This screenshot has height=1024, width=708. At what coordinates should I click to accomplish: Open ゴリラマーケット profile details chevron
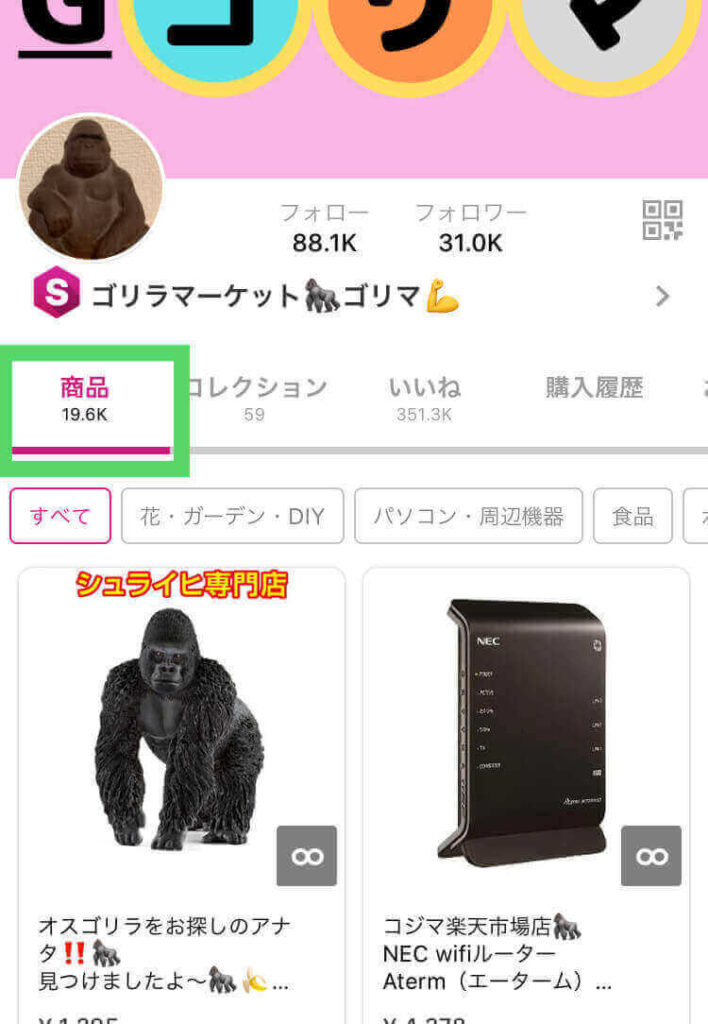point(662,296)
